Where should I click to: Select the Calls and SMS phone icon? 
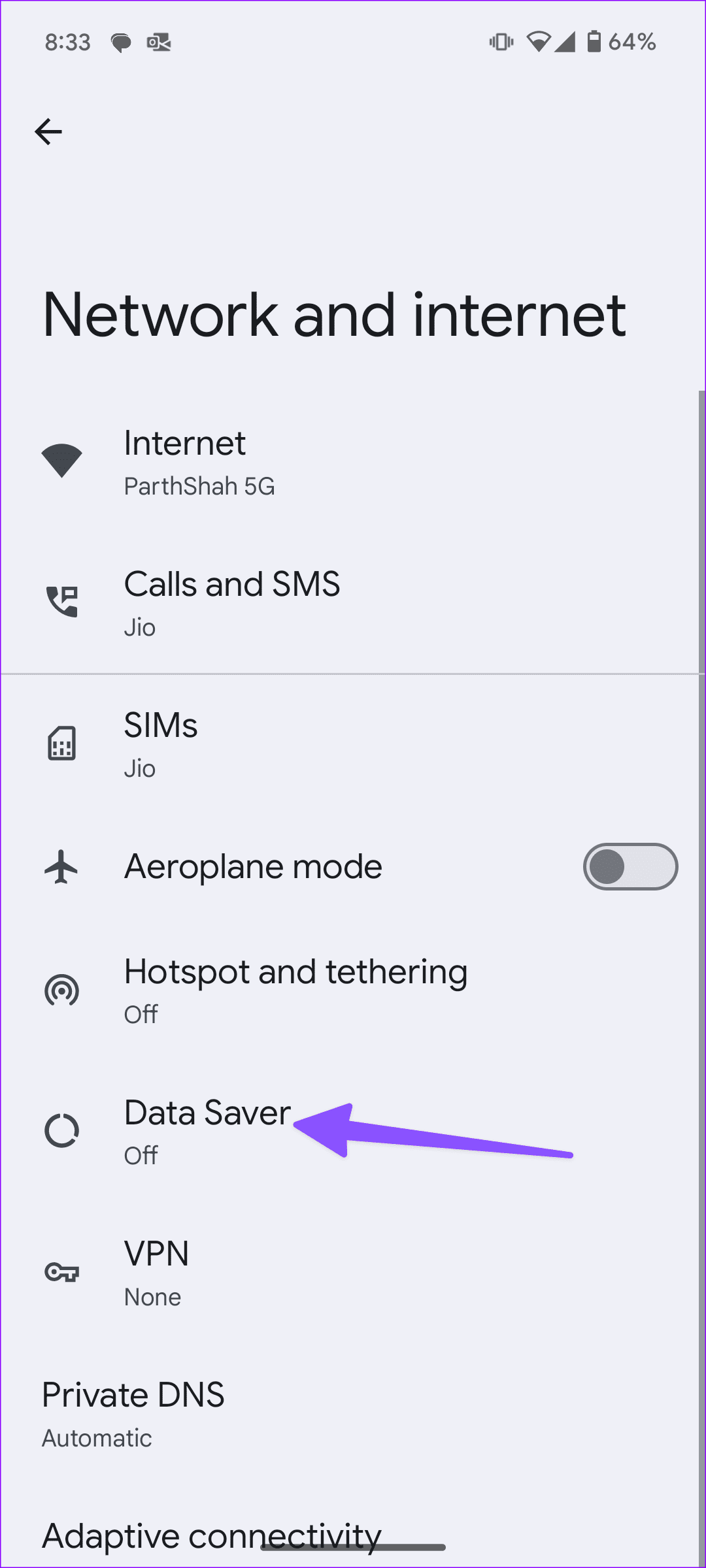[62, 600]
